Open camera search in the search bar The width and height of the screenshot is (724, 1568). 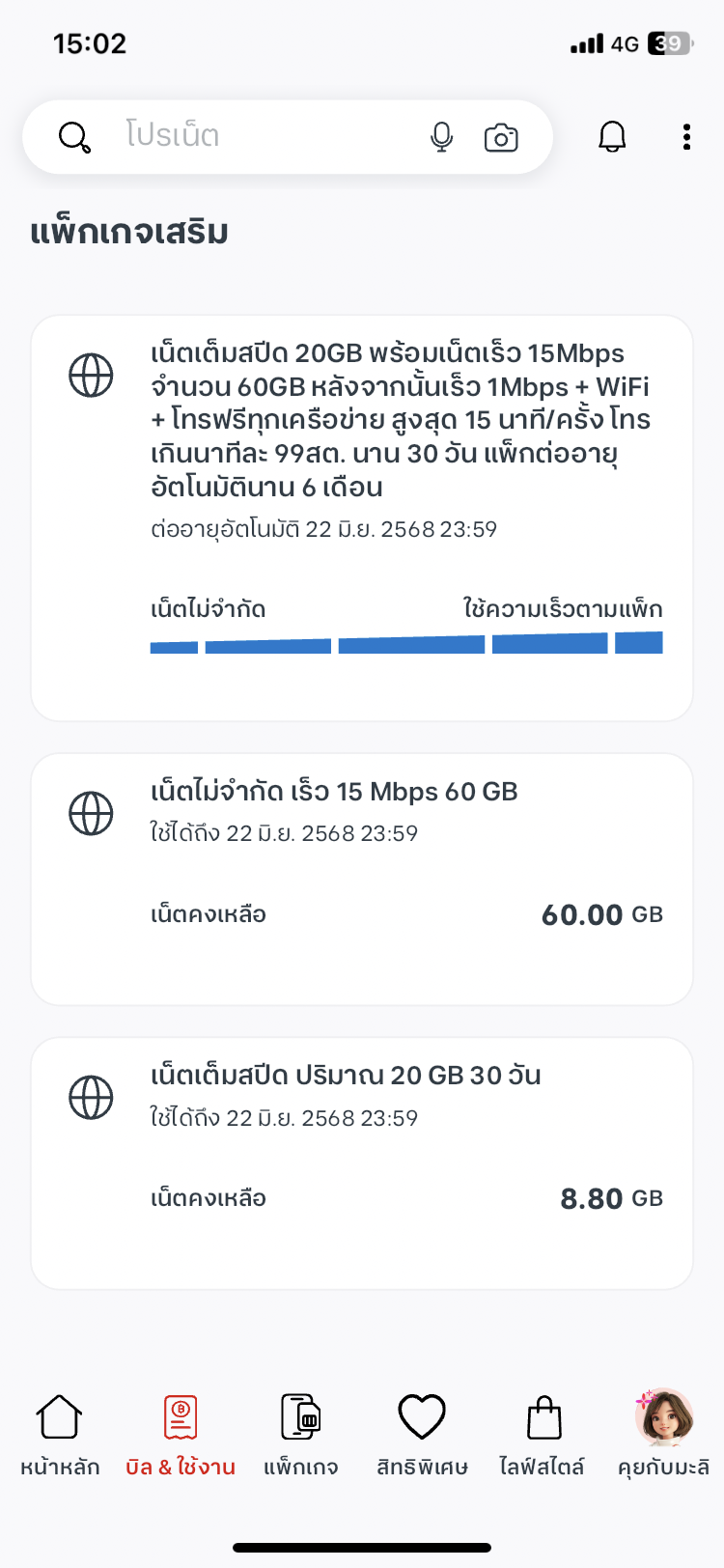[501, 138]
